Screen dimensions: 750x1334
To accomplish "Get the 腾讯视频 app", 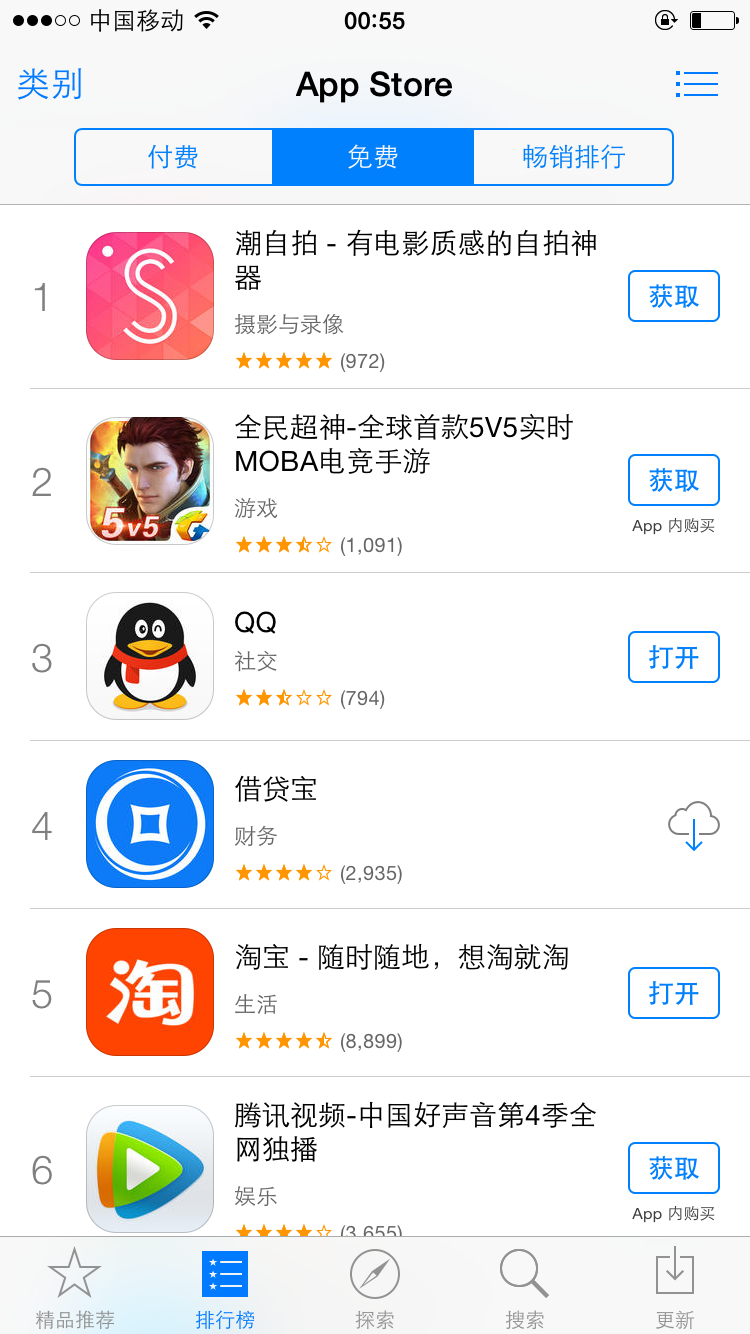I will pos(673,1168).
